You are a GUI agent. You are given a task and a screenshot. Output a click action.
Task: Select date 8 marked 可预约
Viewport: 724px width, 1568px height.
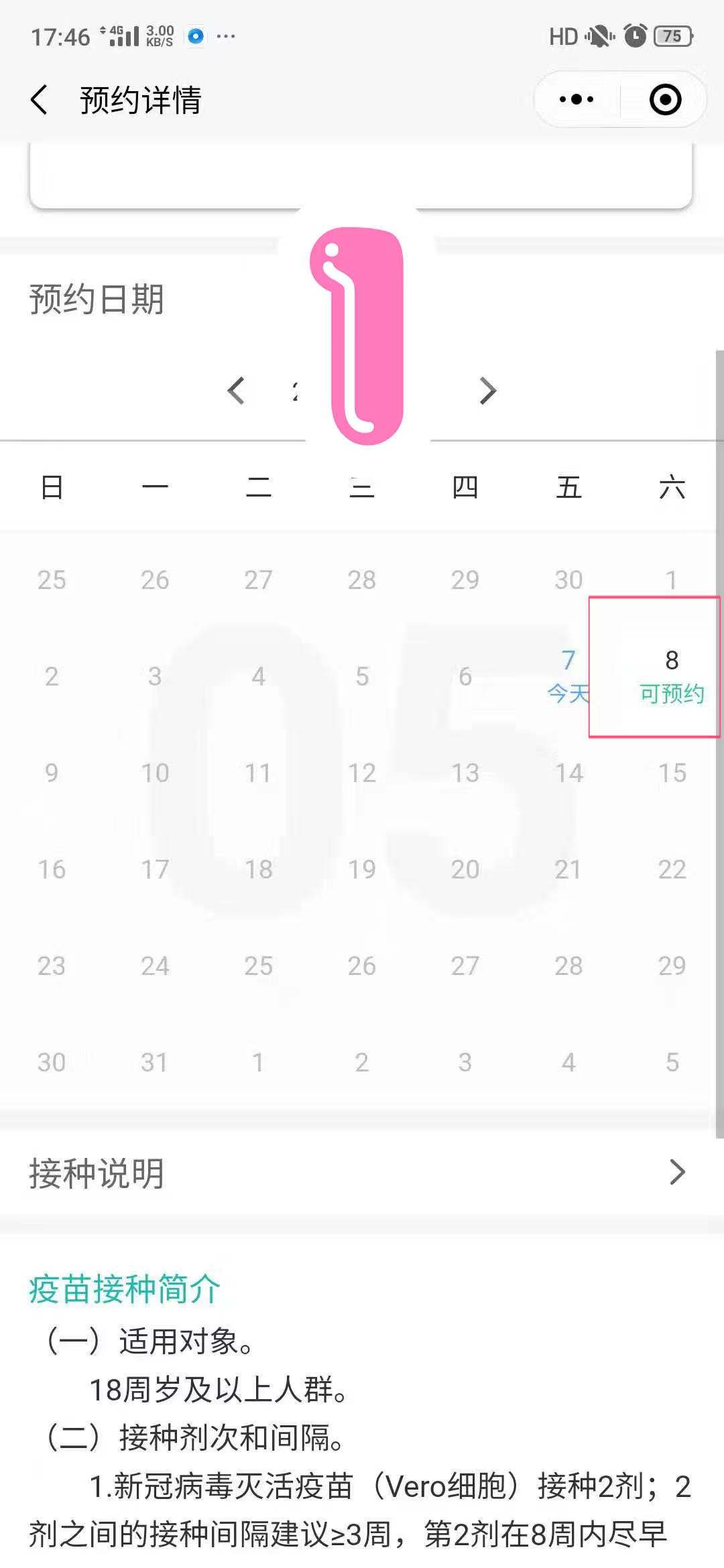(x=670, y=674)
